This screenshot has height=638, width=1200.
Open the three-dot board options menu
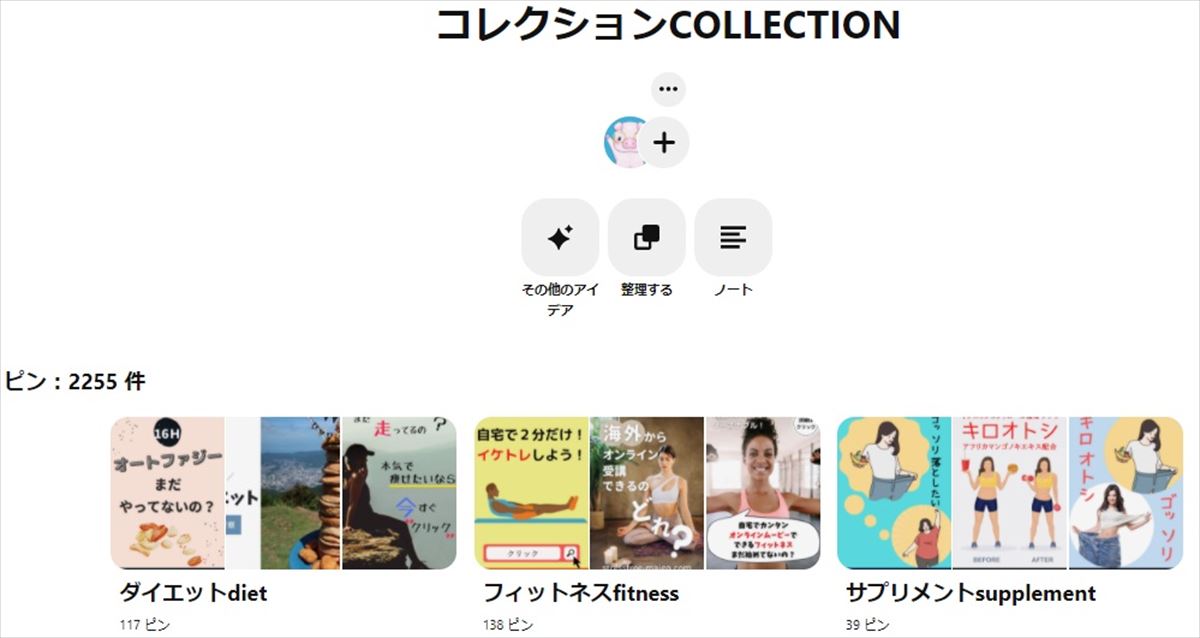pos(668,89)
